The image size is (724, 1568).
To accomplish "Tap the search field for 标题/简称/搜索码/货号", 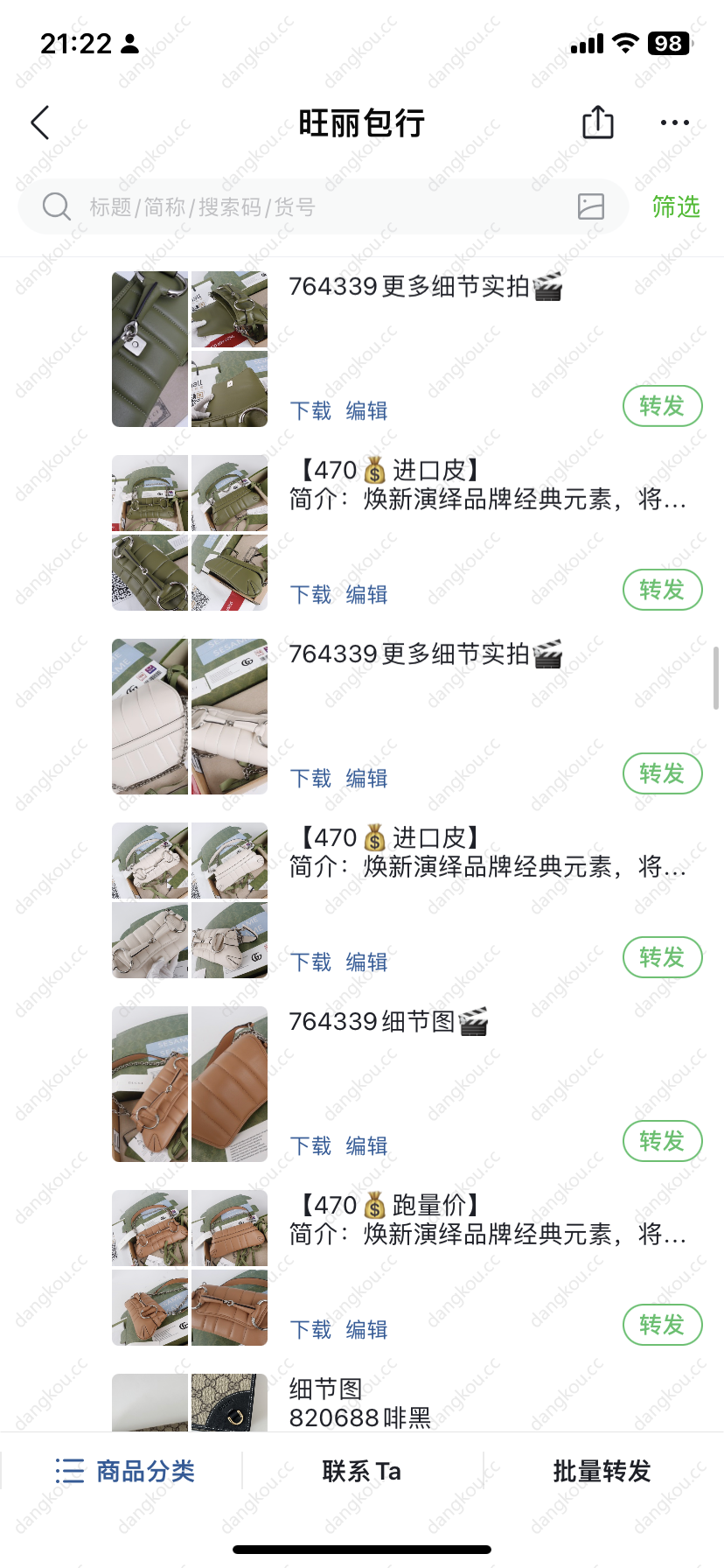I will pos(324,206).
